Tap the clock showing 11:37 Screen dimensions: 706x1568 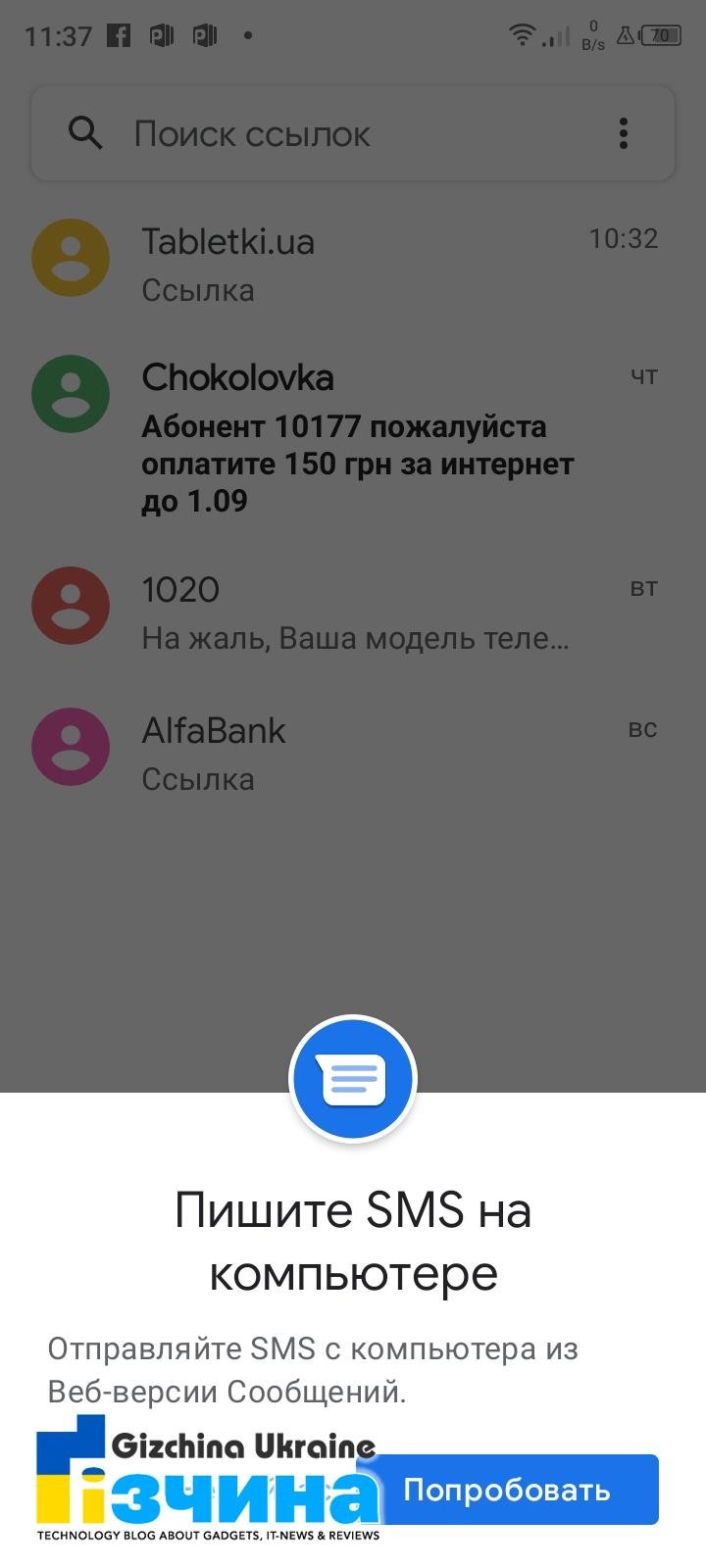59,34
